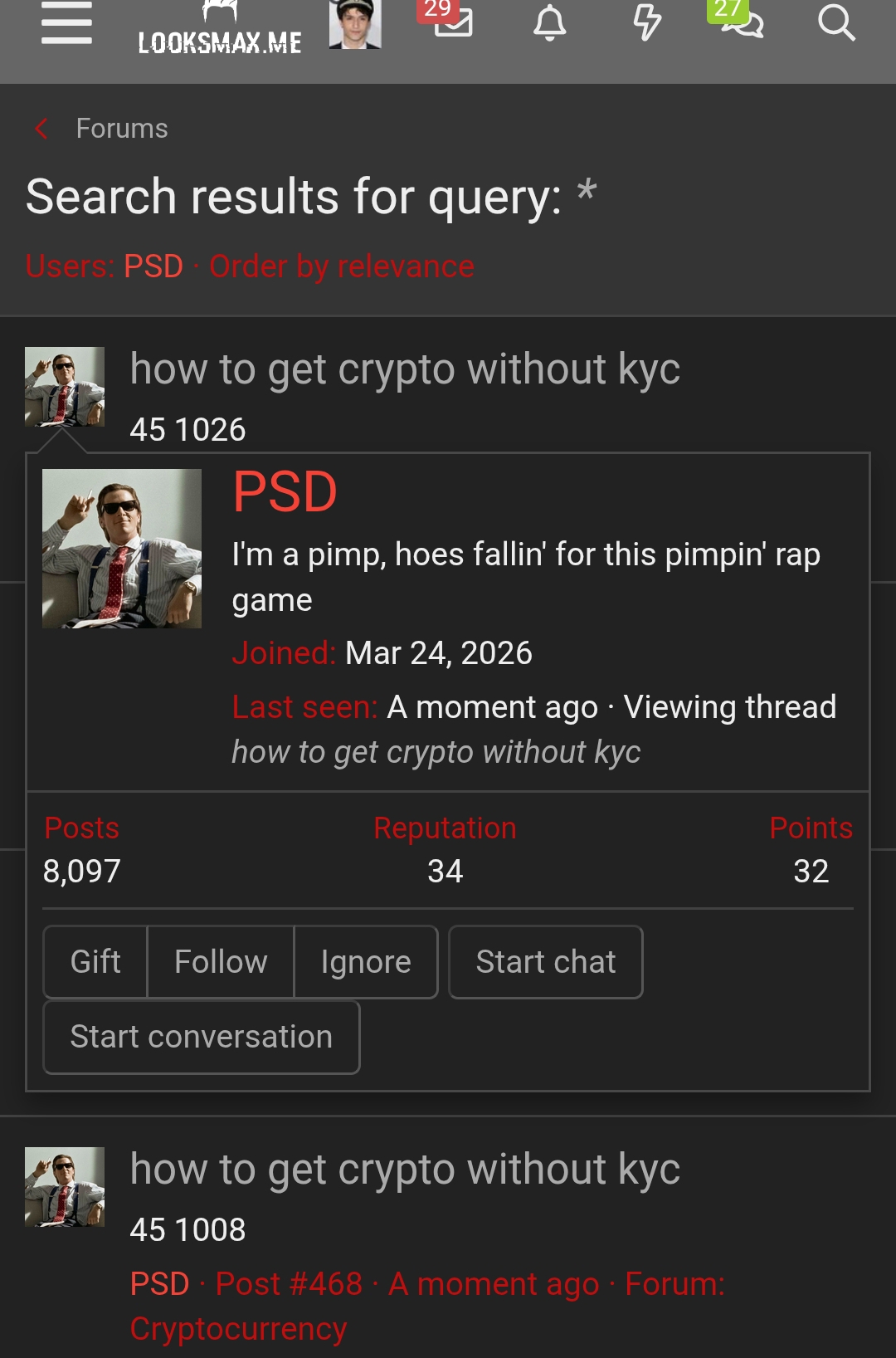
Task: Go back to Forums
Action: [x=121, y=129]
